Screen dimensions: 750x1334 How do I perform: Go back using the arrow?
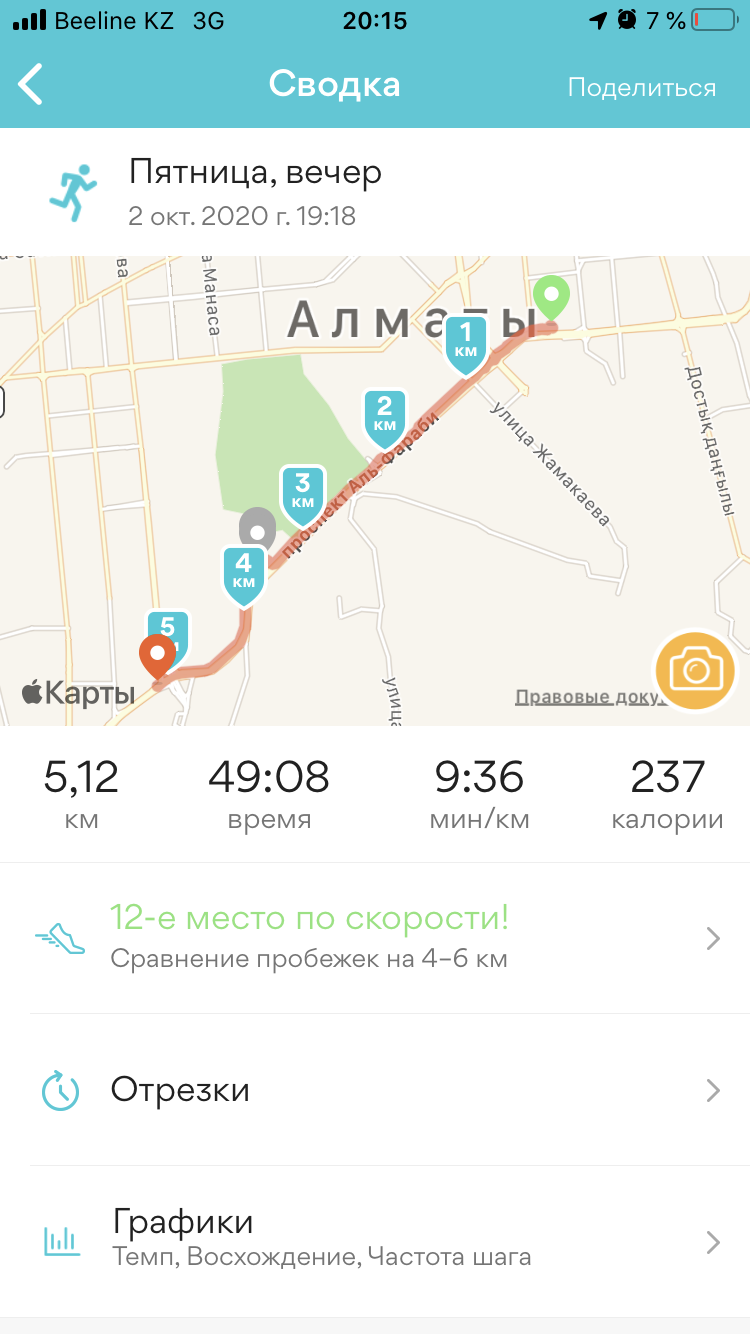(x=32, y=85)
